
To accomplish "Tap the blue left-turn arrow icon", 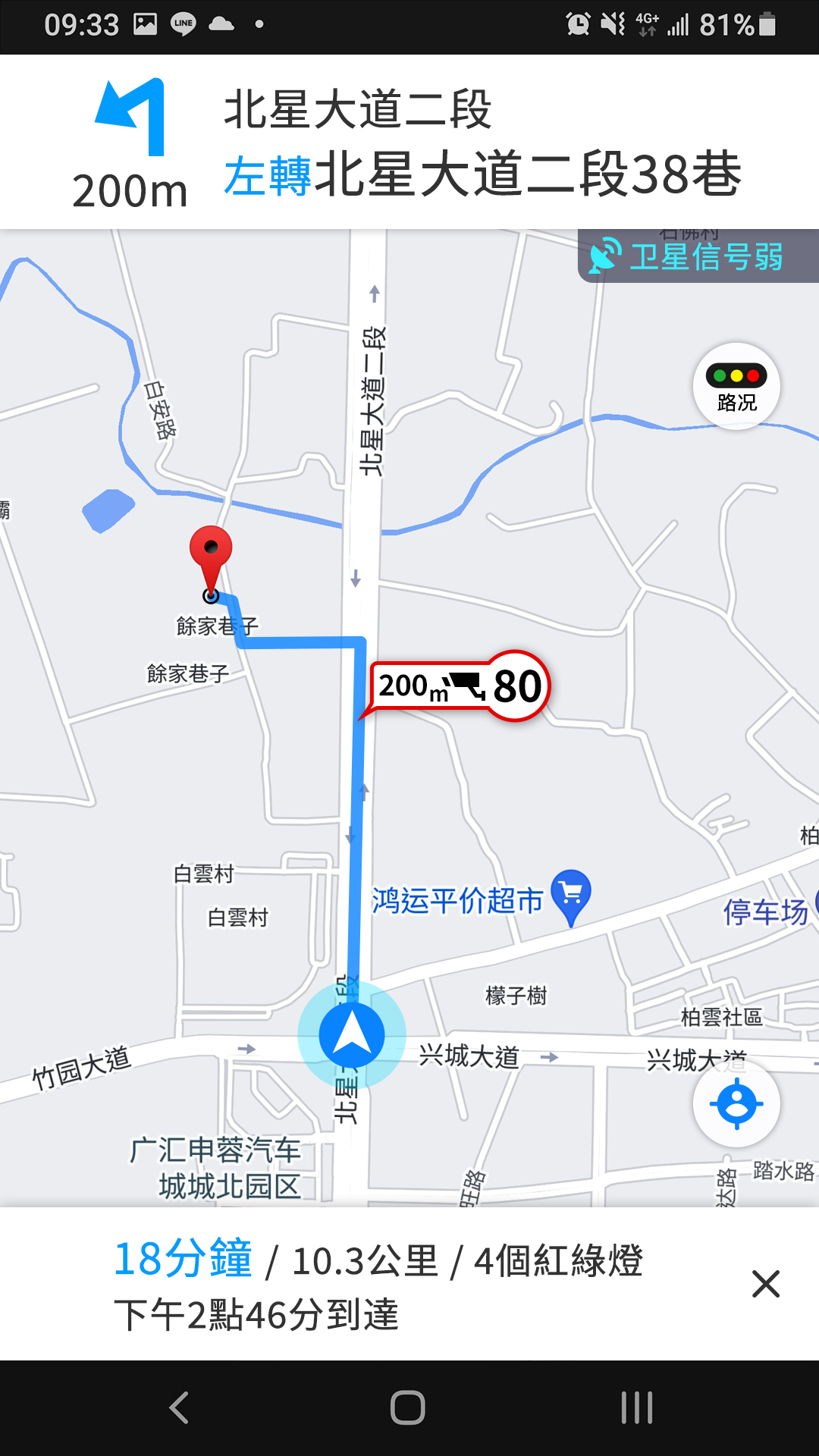I will tap(129, 114).
